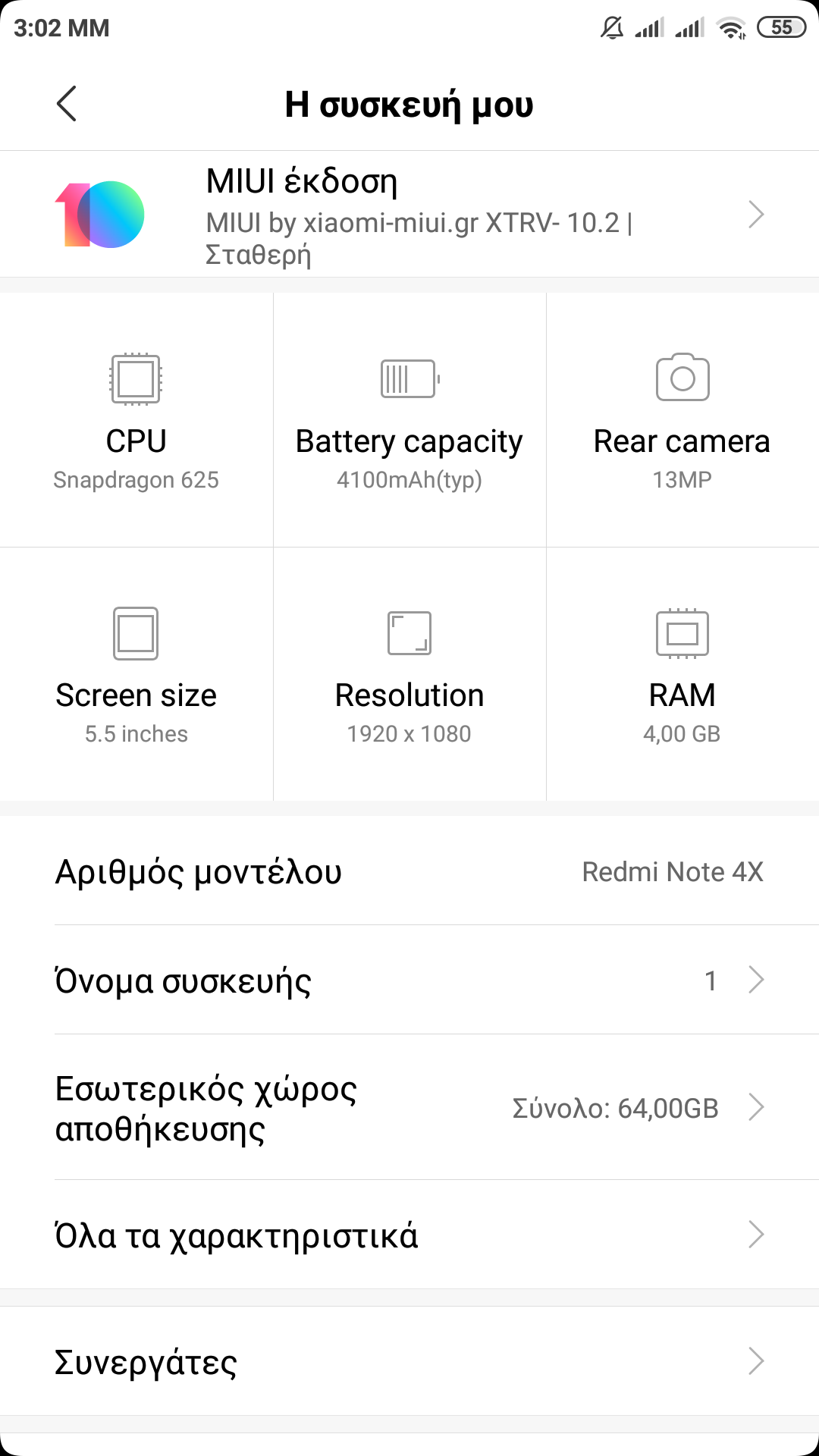Open the MIUI έκδοση row

pos(409,215)
